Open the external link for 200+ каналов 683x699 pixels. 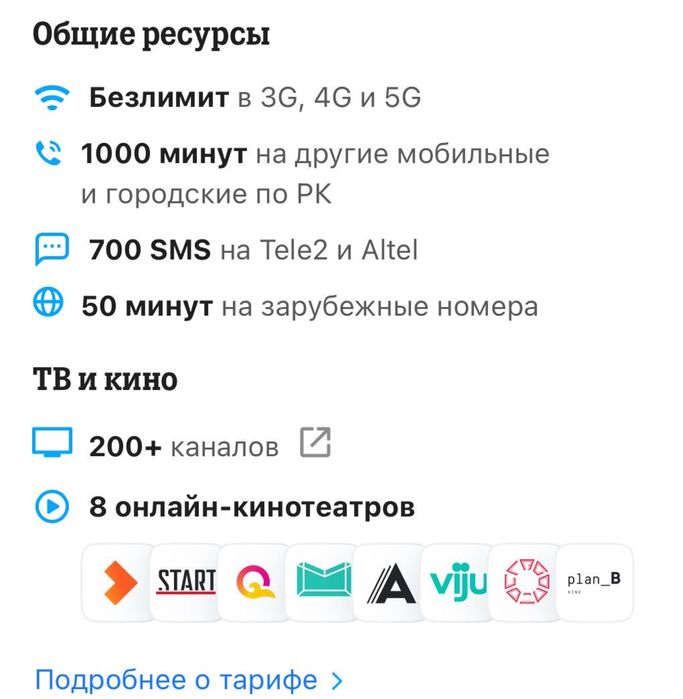pos(315,443)
